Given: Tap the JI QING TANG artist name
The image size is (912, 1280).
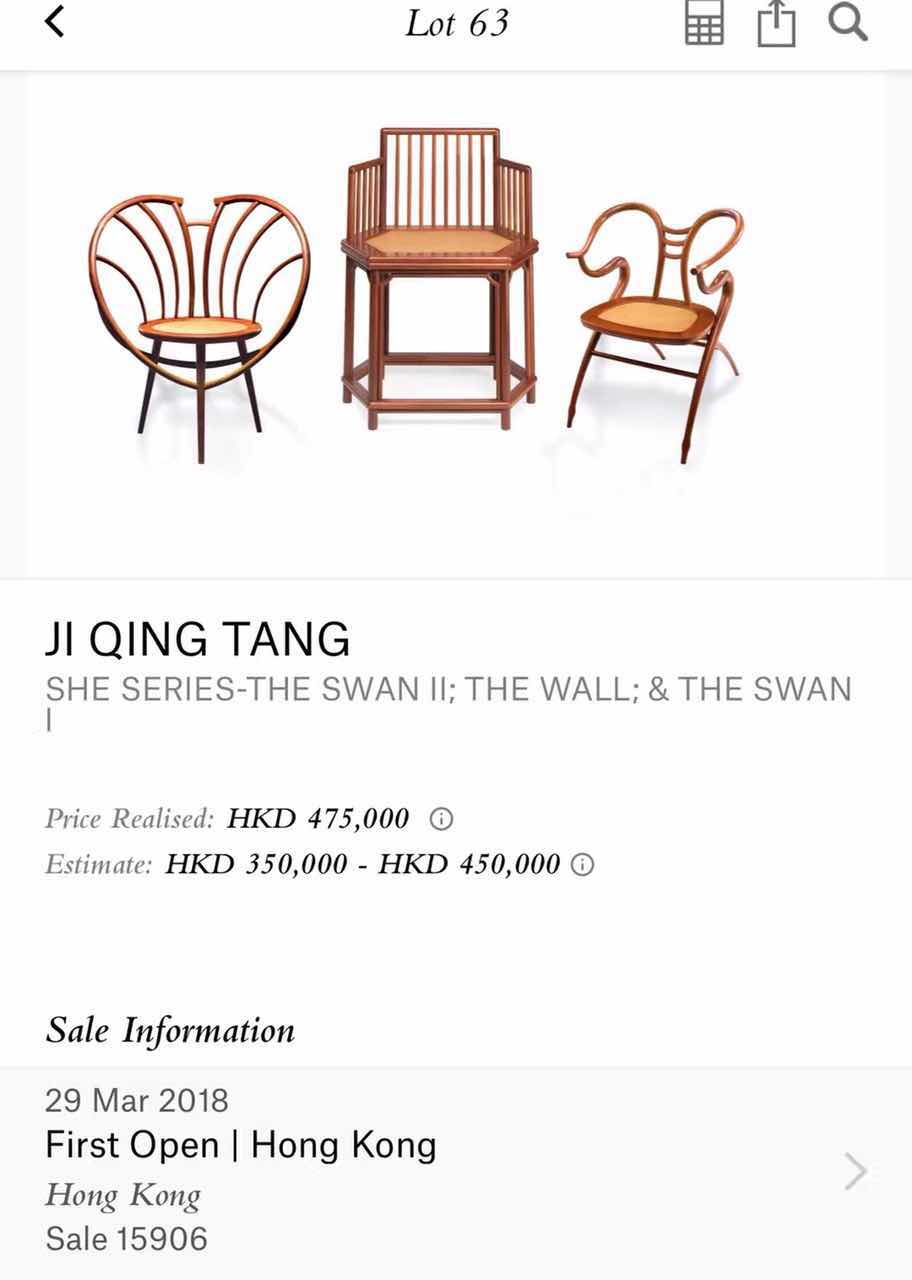Looking at the screenshot, I should pyautogui.click(x=197, y=640).
